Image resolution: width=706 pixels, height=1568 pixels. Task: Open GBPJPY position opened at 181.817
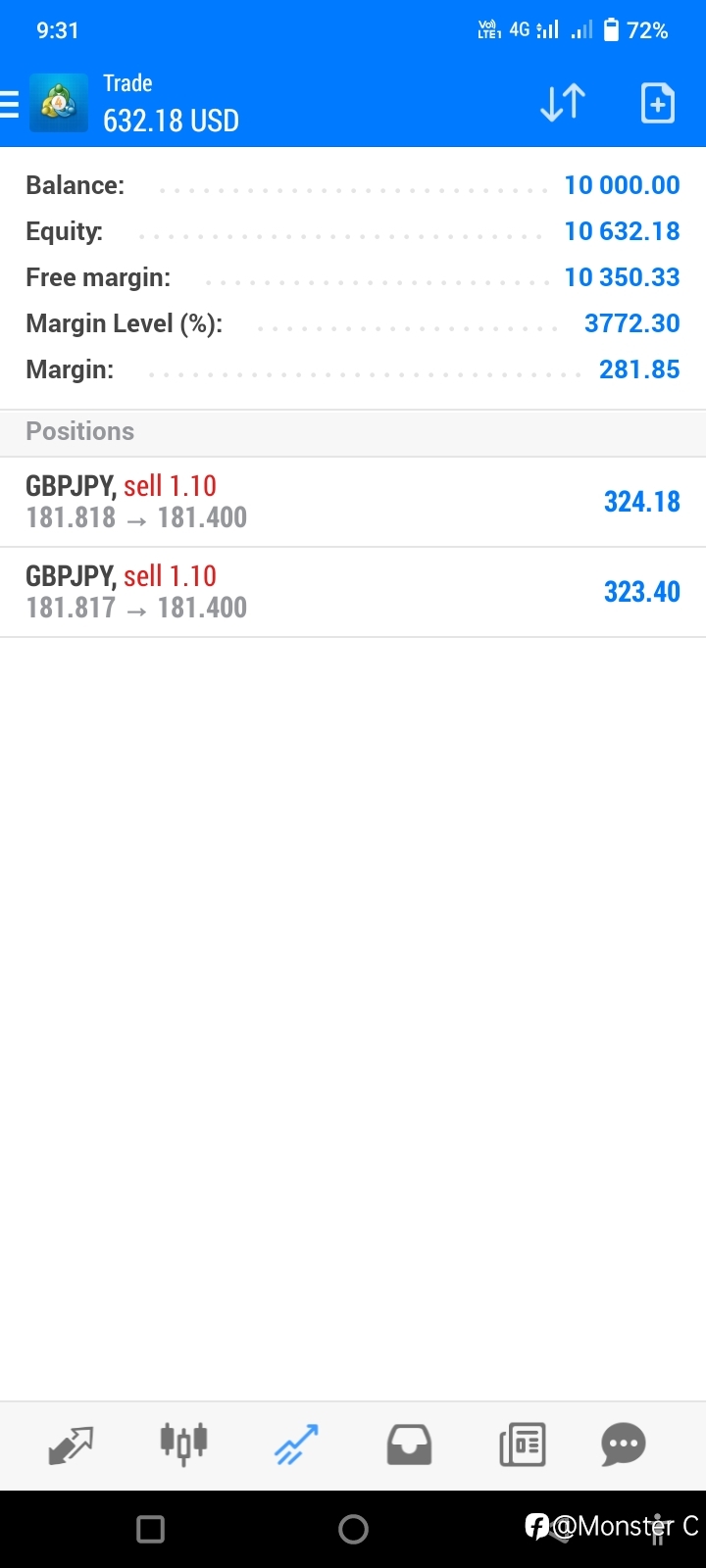point(353,592)
